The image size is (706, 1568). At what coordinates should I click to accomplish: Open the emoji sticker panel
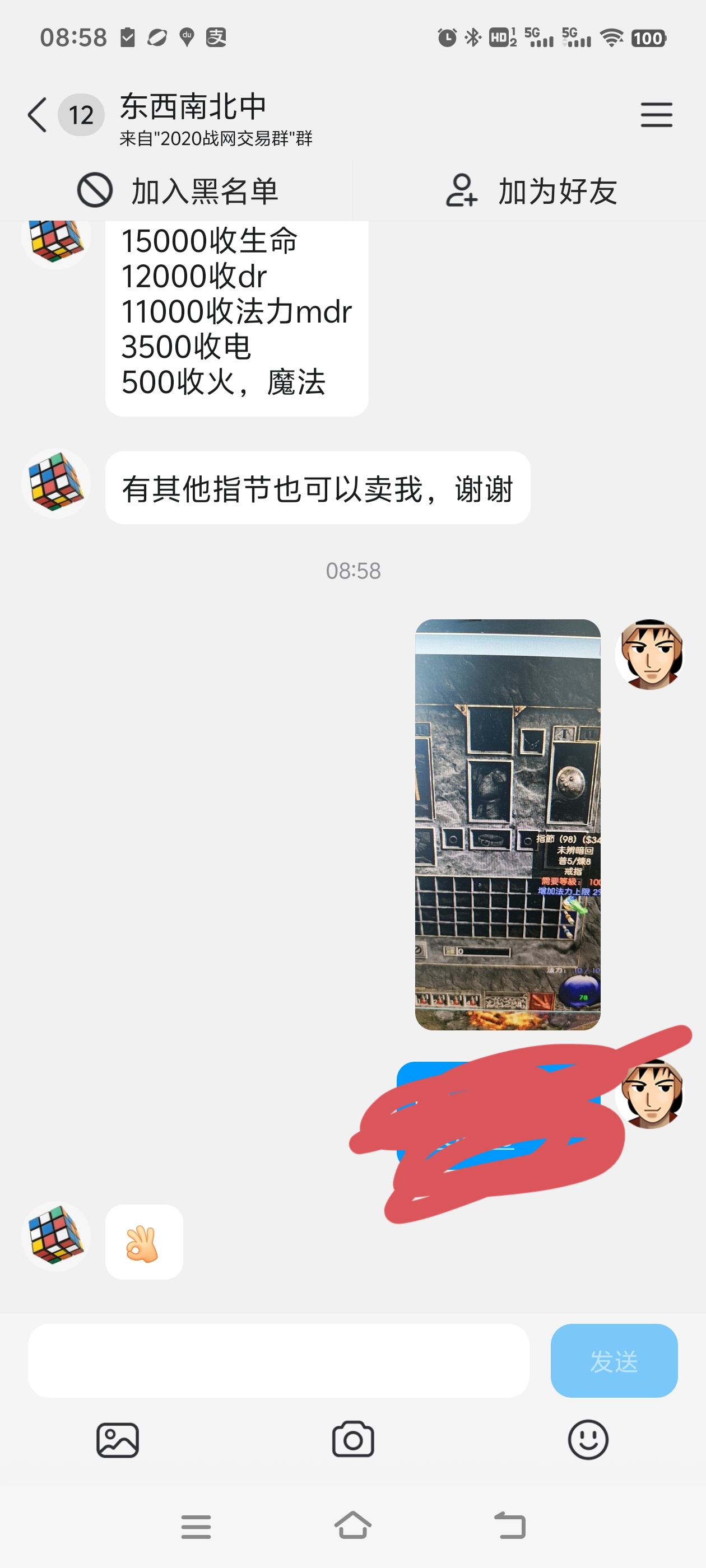point(588,1440)
